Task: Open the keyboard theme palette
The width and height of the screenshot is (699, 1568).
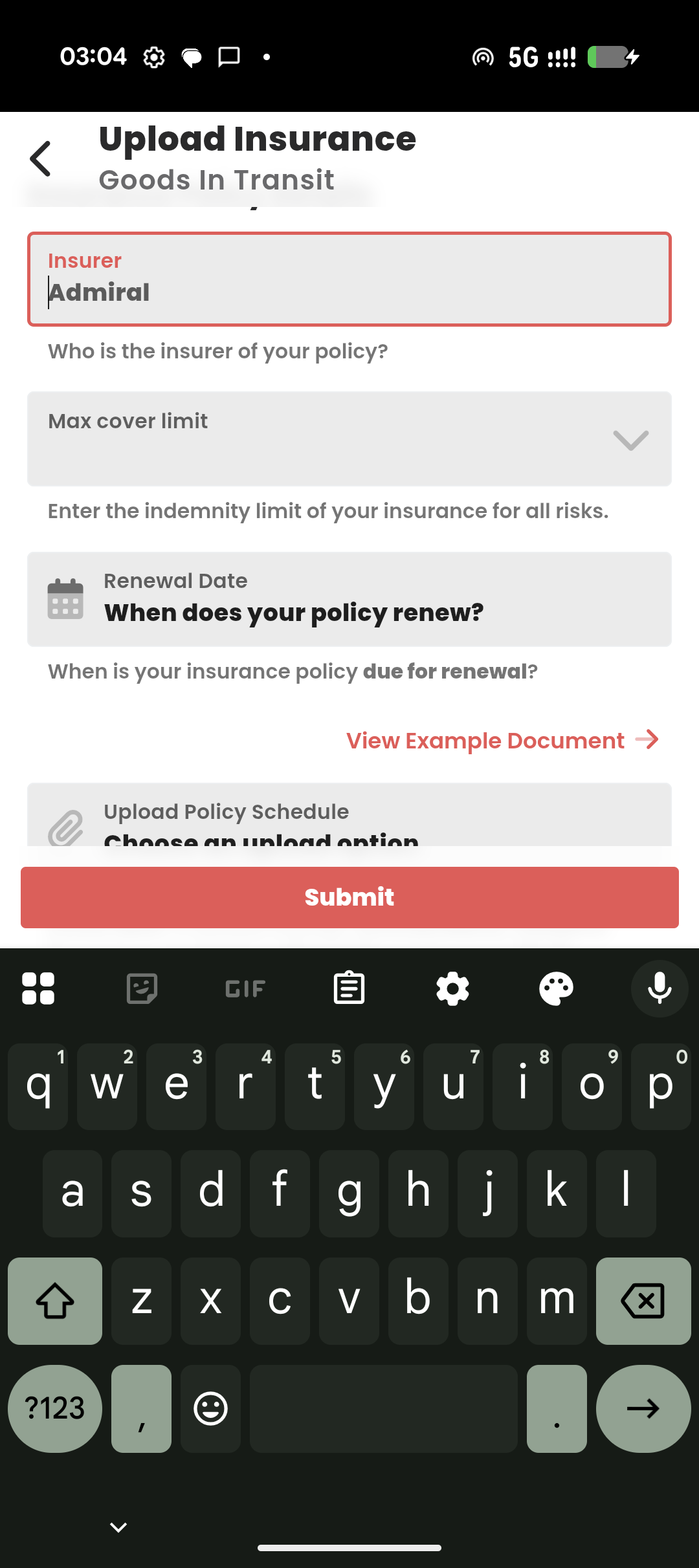Action: point(556,988)
